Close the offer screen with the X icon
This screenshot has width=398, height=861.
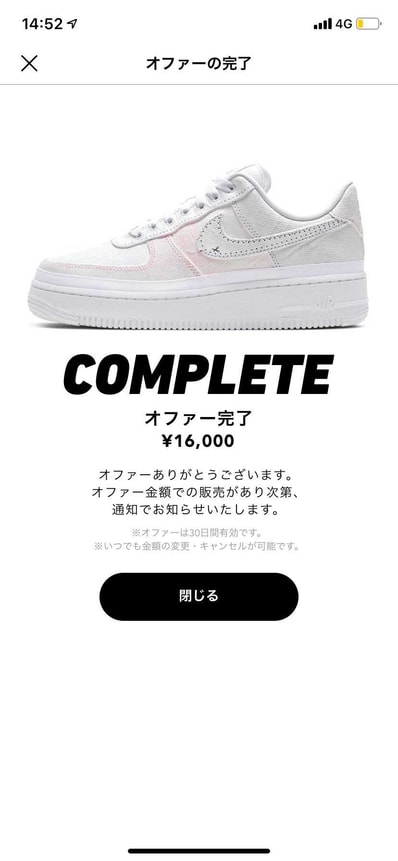point(29,63)
